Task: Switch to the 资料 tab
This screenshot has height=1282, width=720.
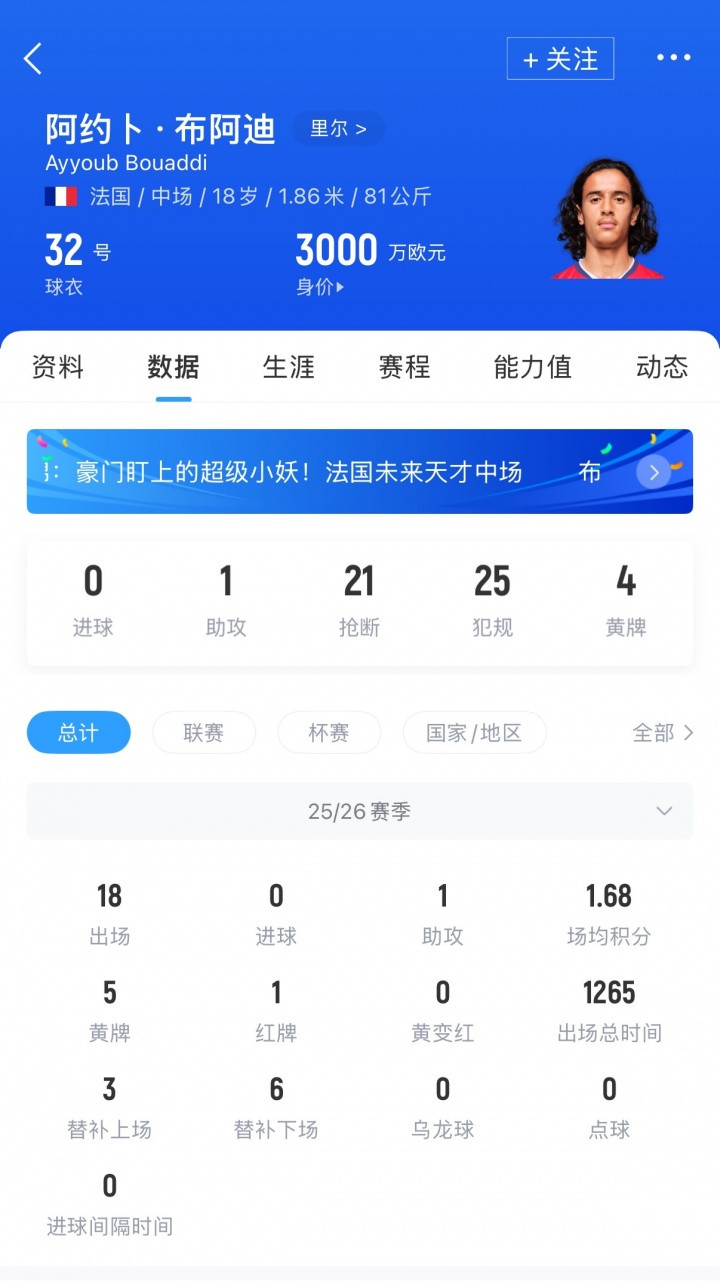Action: (58, 367)
